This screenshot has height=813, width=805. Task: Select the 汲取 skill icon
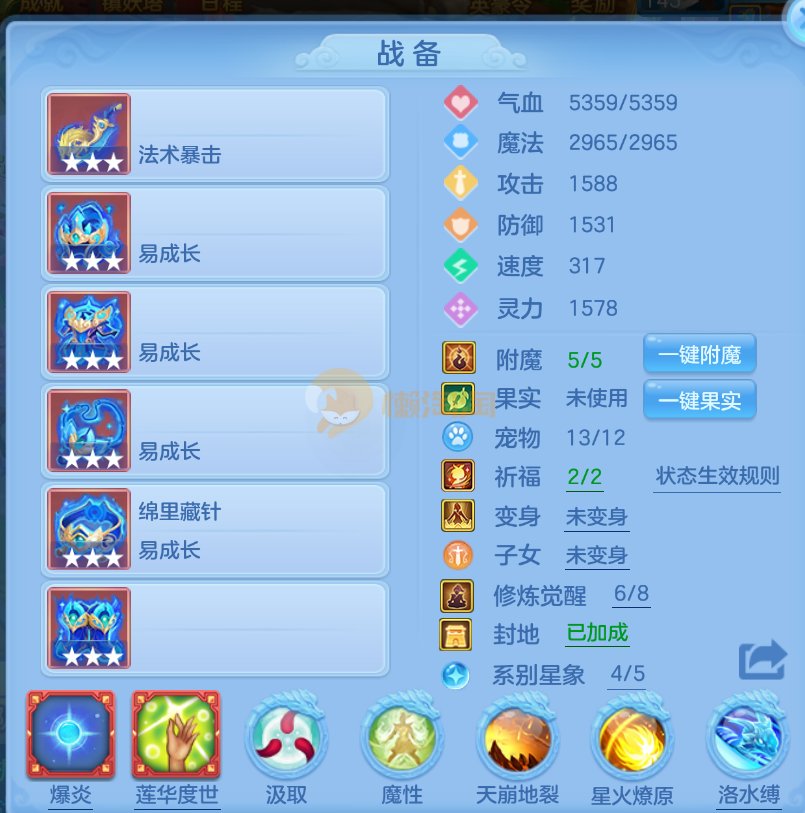[286, 740]
